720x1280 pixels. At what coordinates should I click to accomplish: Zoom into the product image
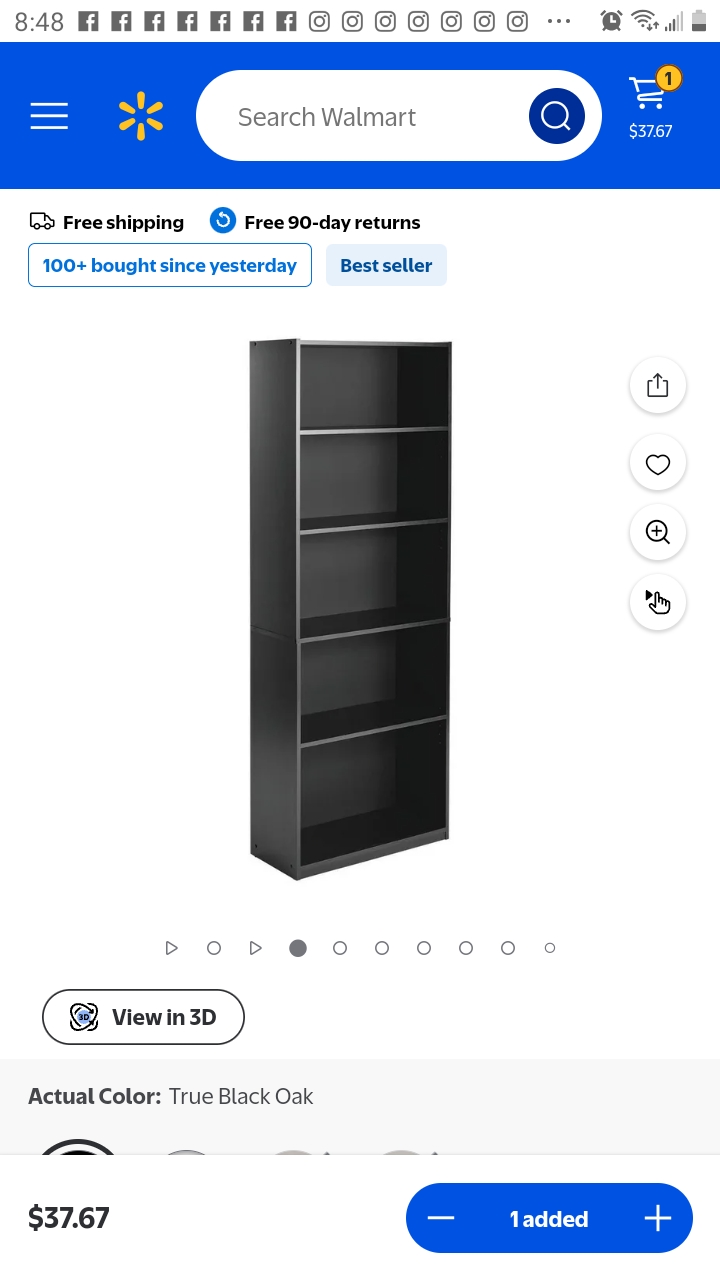[x=657, y=532]
